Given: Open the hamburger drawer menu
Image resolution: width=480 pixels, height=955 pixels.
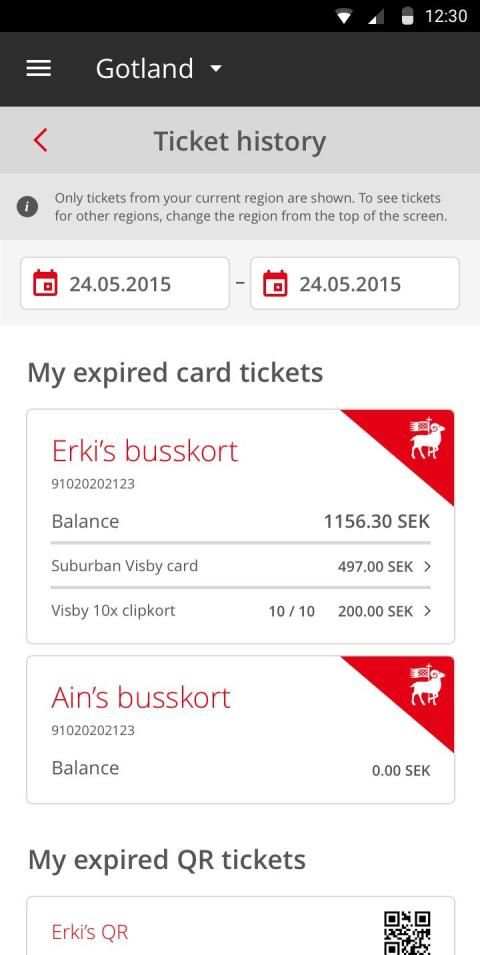Looking at the screenshot, I should [x=38, y=69].
